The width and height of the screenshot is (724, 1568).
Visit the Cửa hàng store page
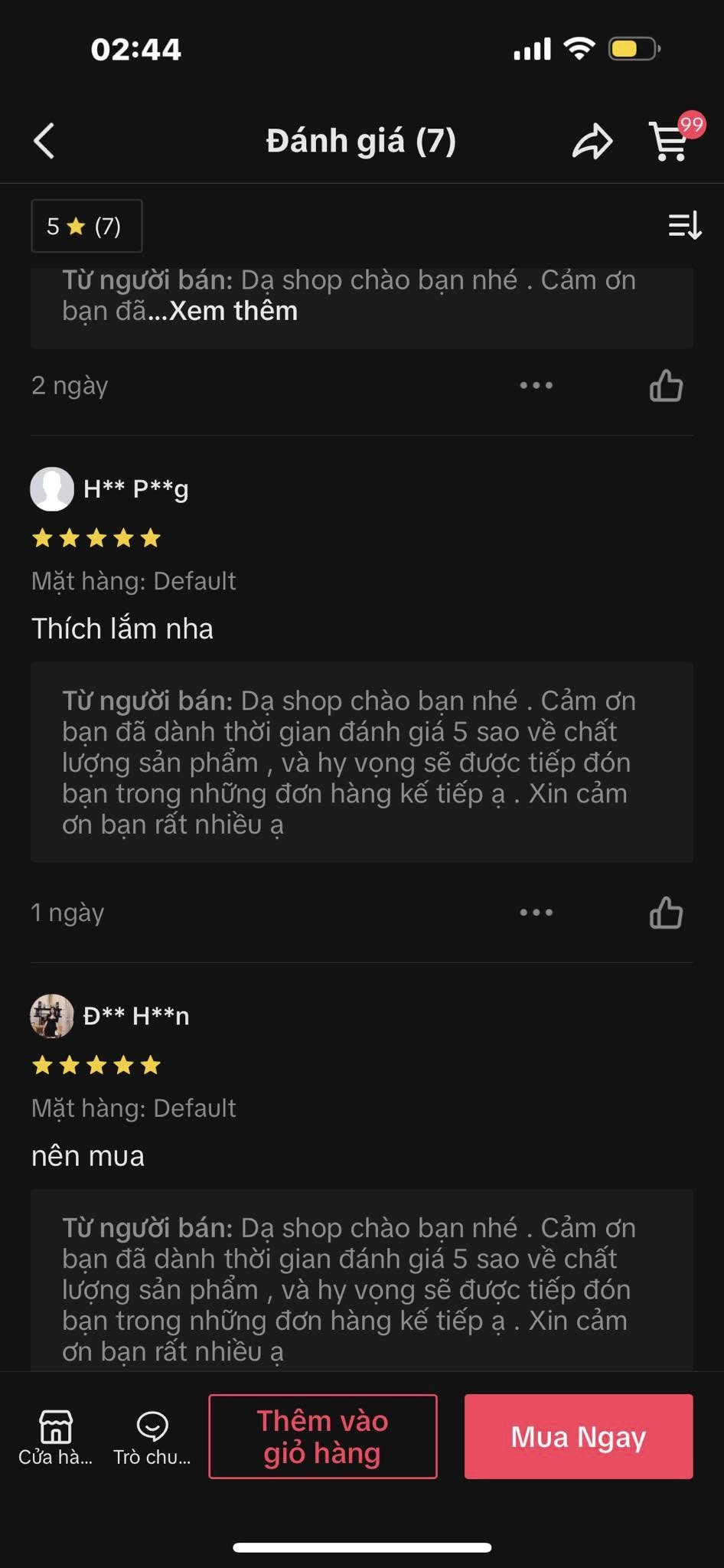point(56,1436)
